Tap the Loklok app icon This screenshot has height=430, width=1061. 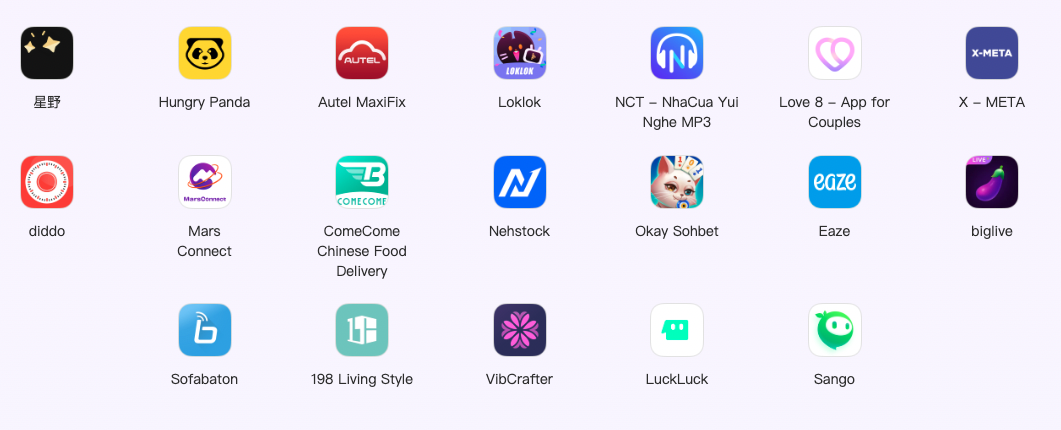[x=519, y=53]
